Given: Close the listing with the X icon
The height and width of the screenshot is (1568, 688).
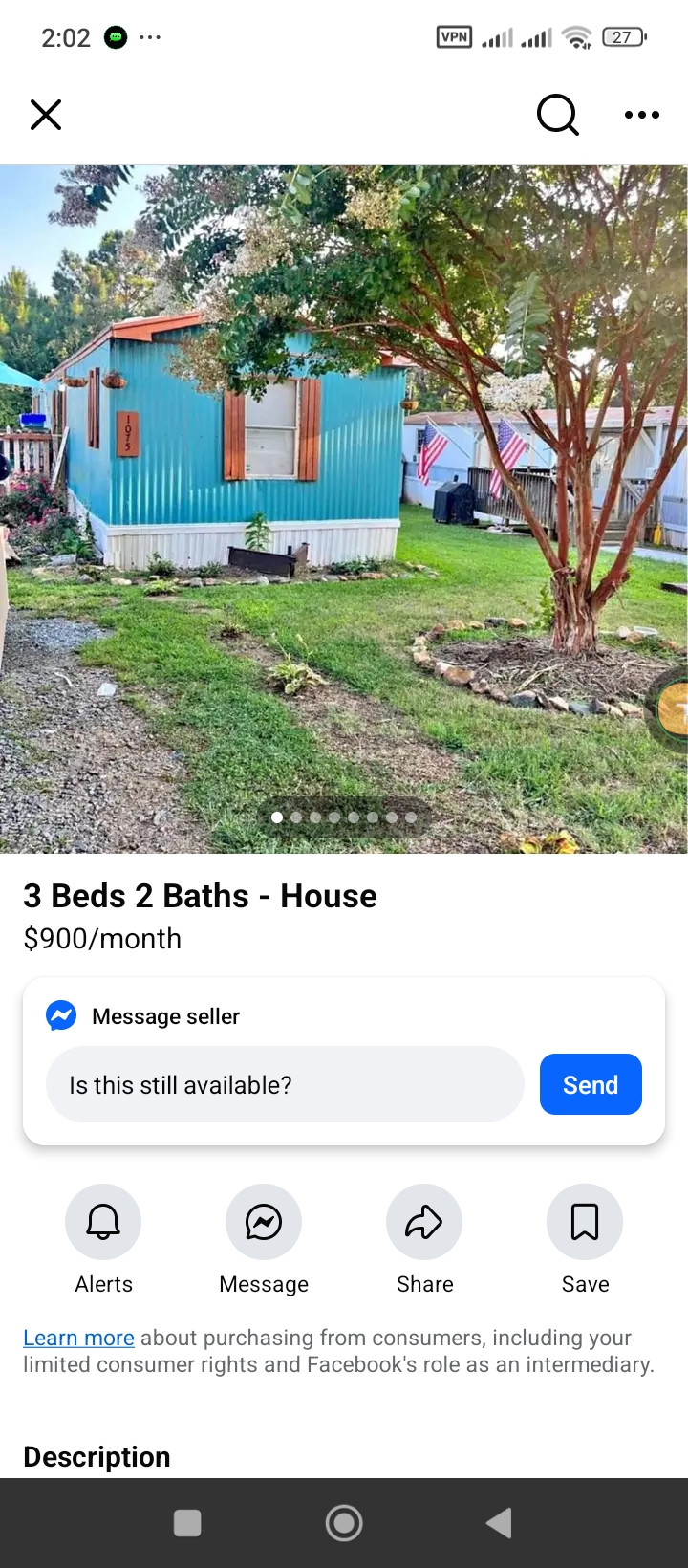Looking at the screenshot, I should 46,115.
